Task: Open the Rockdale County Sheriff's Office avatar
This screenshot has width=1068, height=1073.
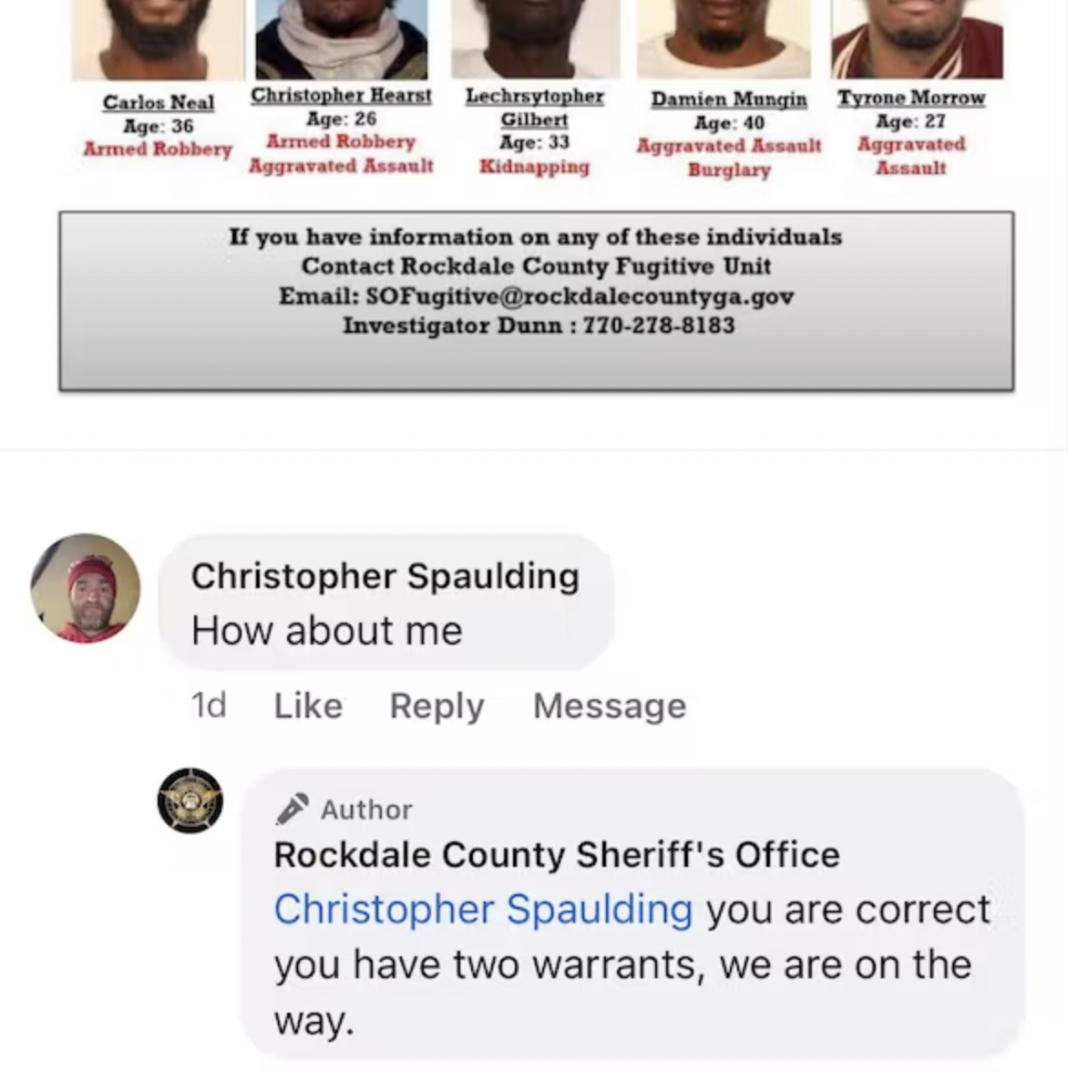Action: (190, 800)
